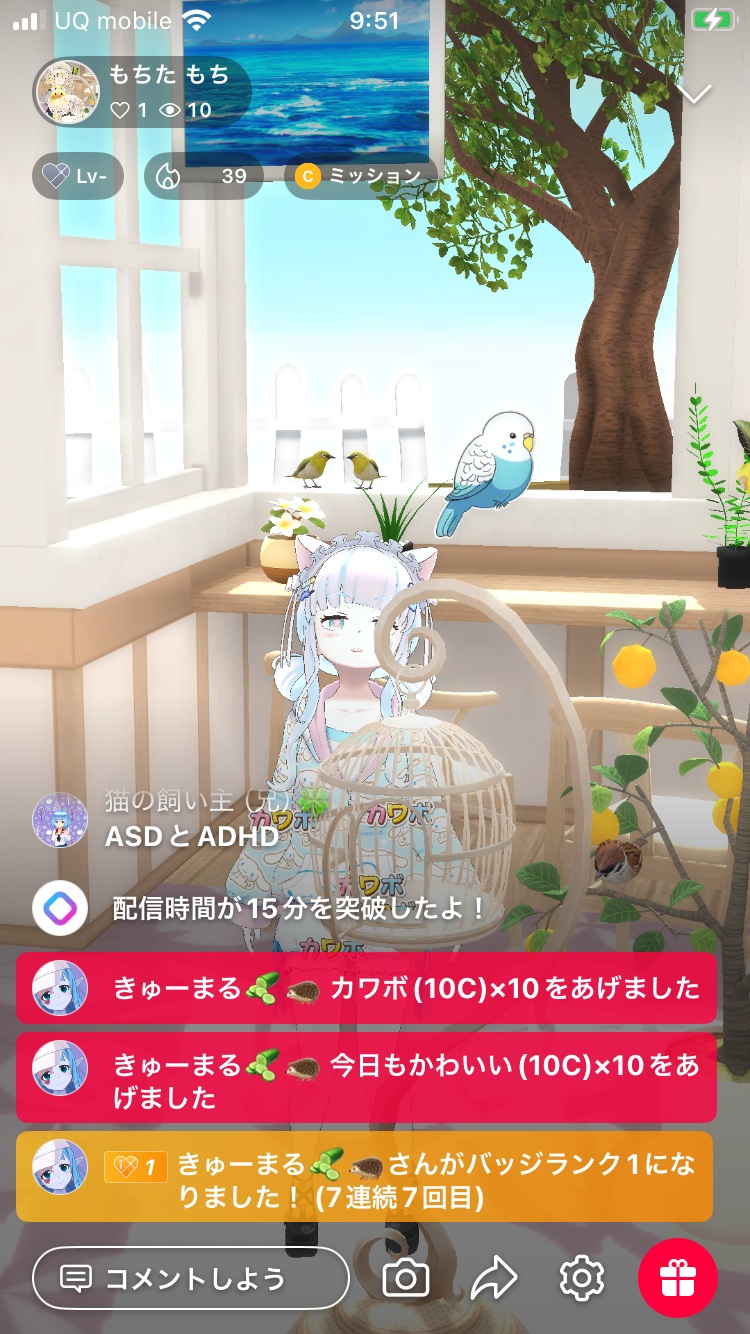Open 猫の飼い主's ASD と ADHD comment
Screen dimensions: 750x1334
(x=192, y=837)
